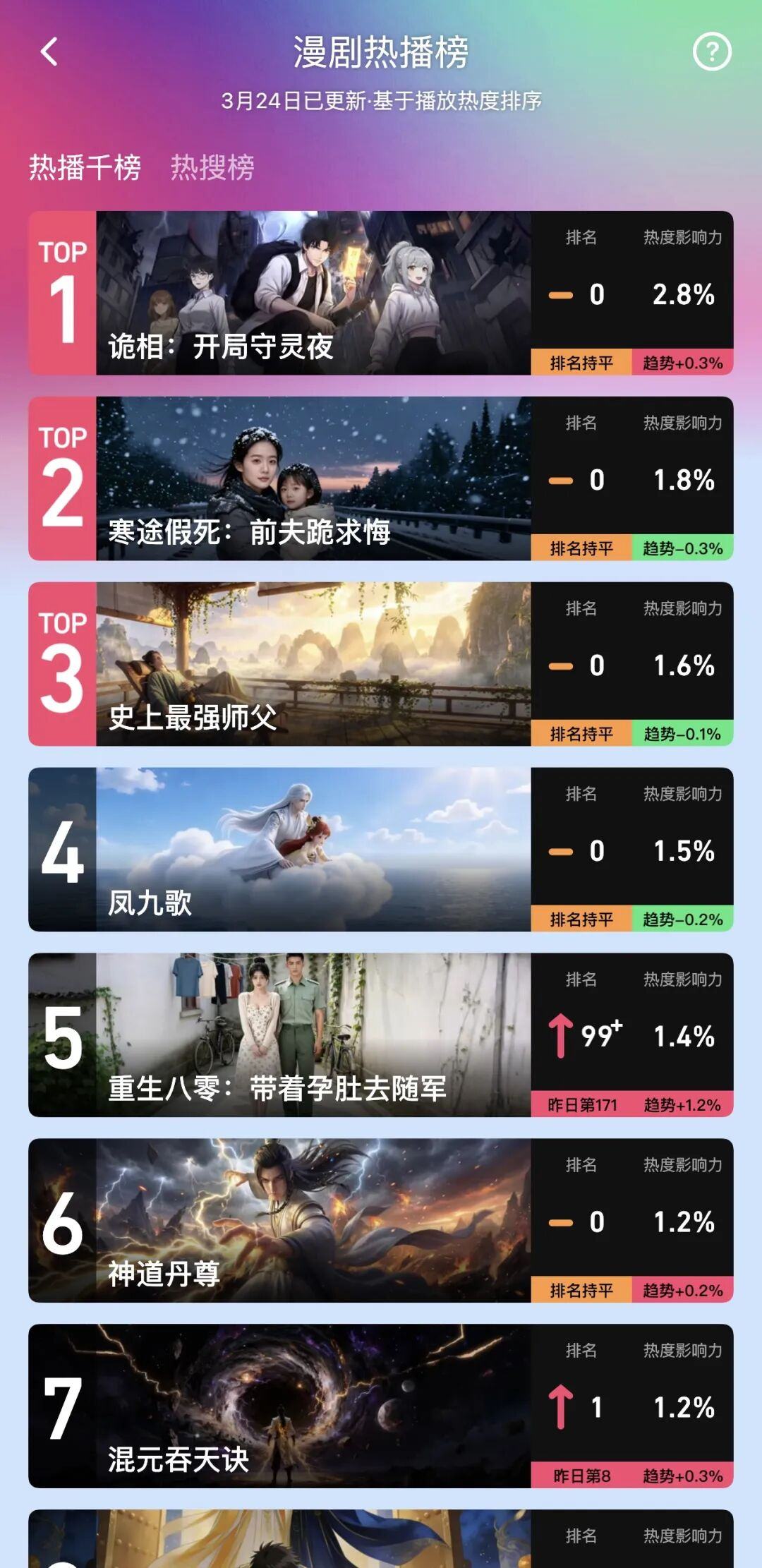The image size is (762, 1568).
Task: Switch to the 热搜榜 tab
Action: click(x=212, y=167)
